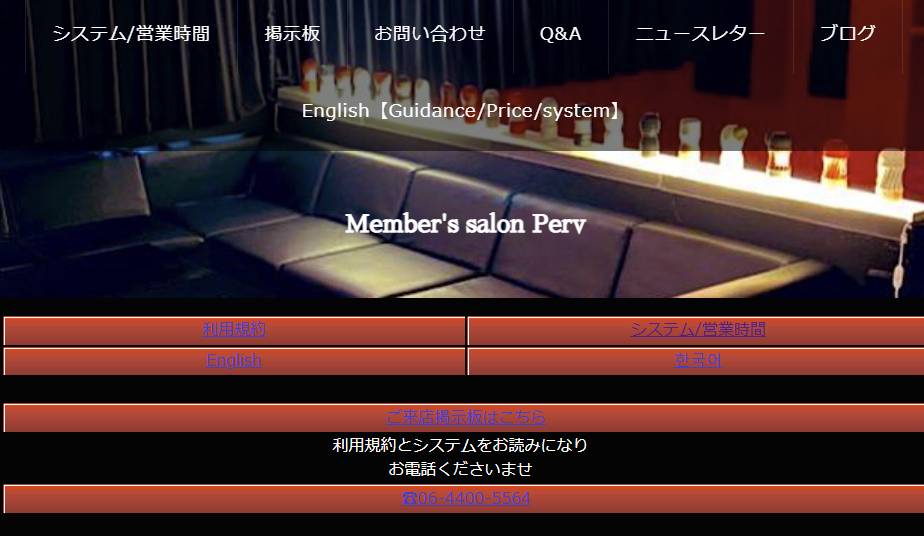Open the red システム/営業時間 link button

click(x=697, y=329)
